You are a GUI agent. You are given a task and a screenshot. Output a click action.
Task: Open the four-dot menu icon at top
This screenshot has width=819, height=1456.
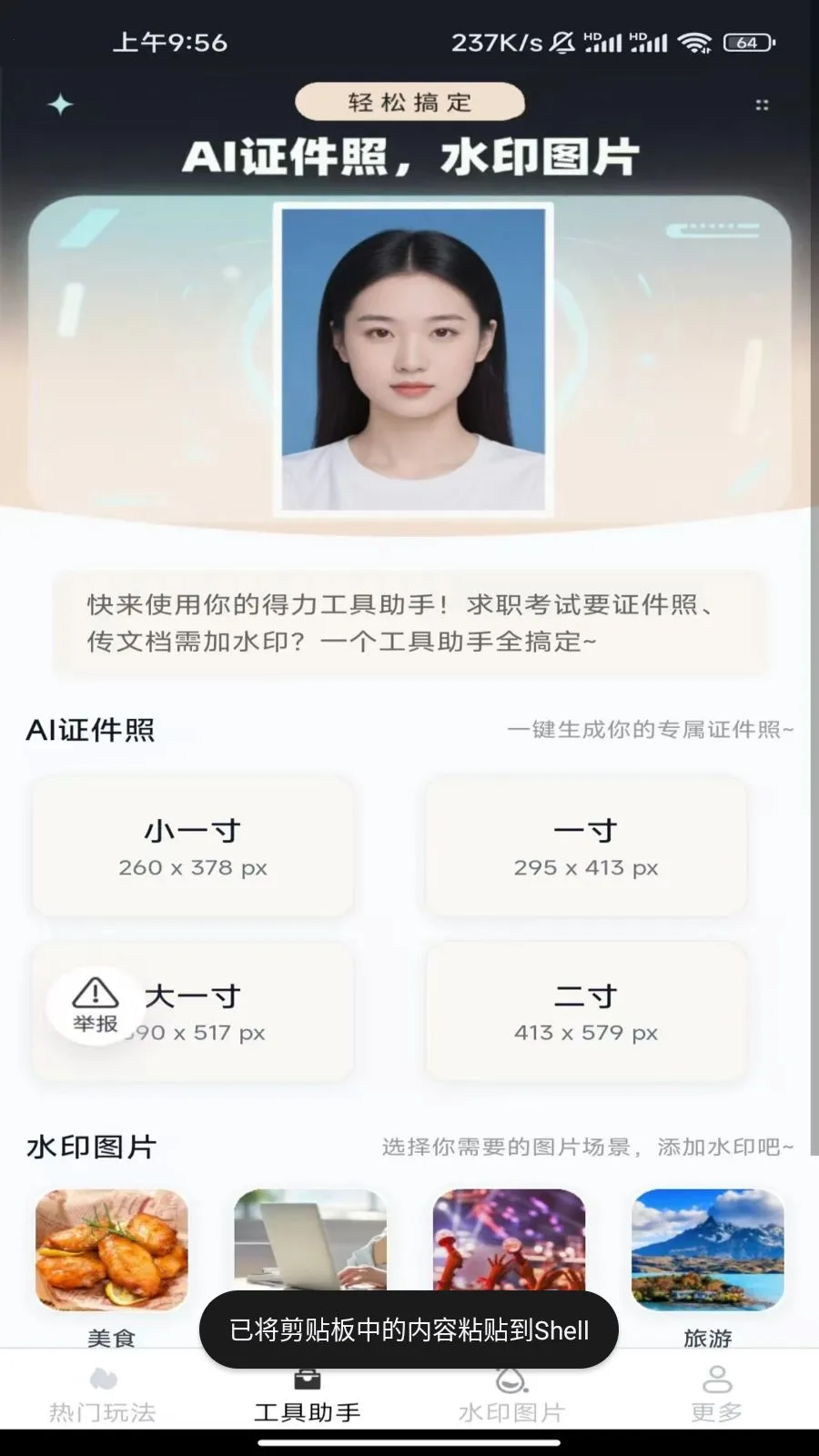(x=763, y=106)
